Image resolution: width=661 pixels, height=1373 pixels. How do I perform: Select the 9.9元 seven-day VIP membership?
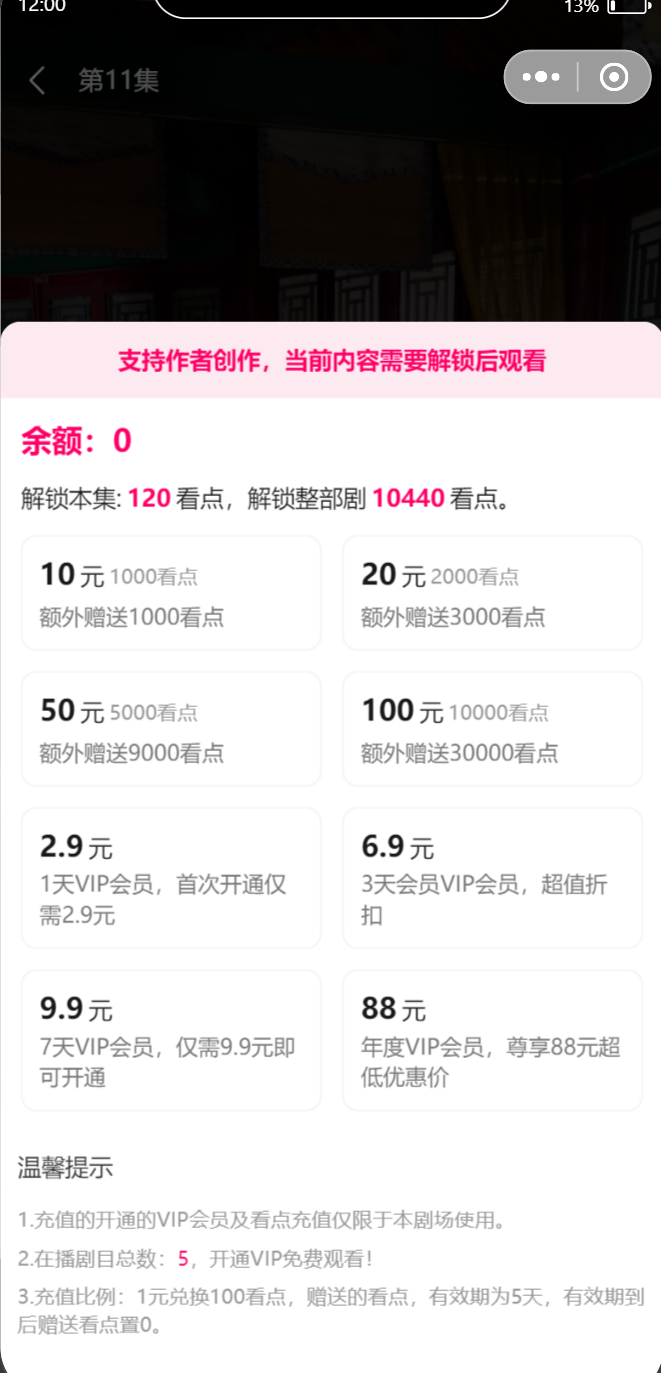point(171,1040)
